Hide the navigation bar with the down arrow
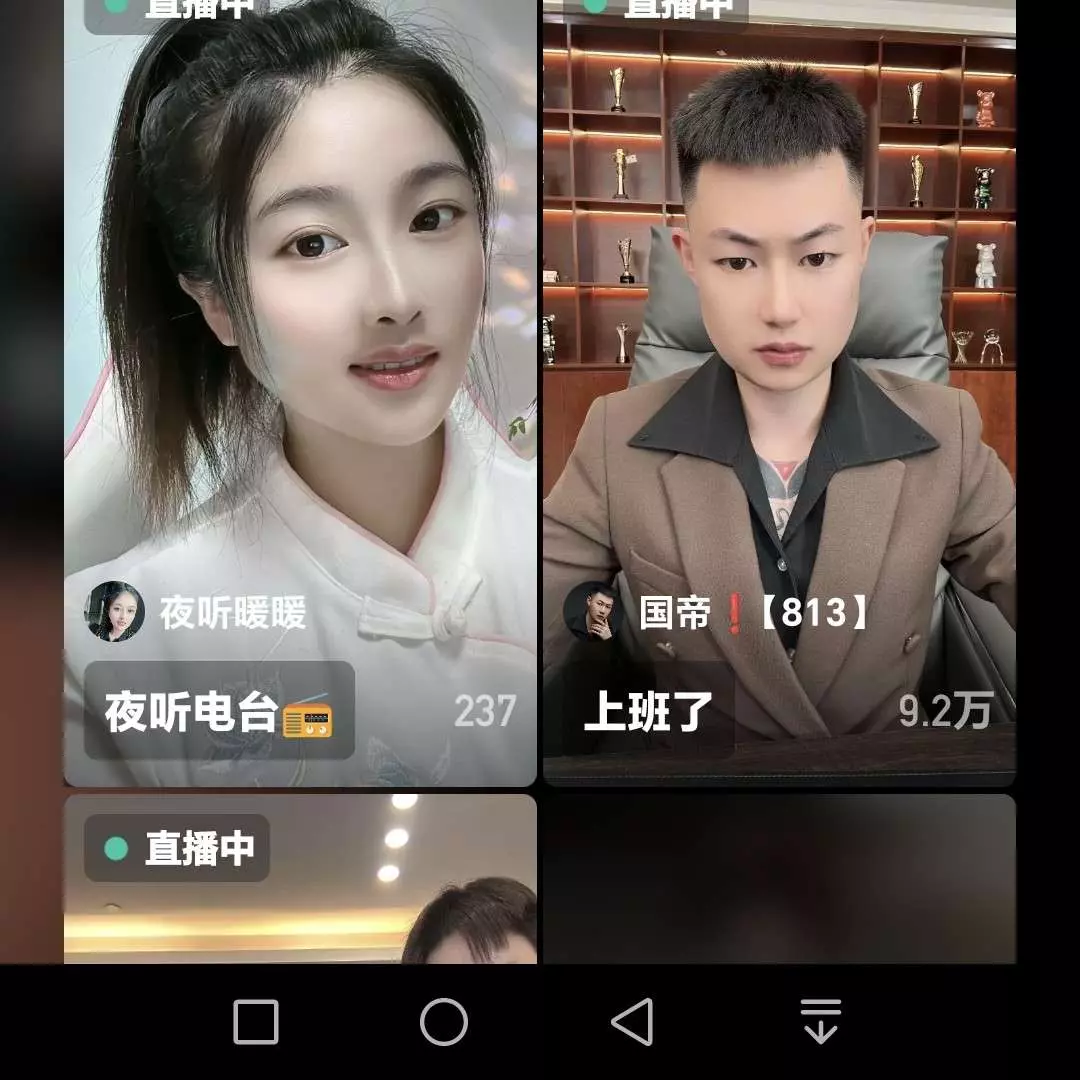This screenshot has height=1080, width=1080. 821,1022
